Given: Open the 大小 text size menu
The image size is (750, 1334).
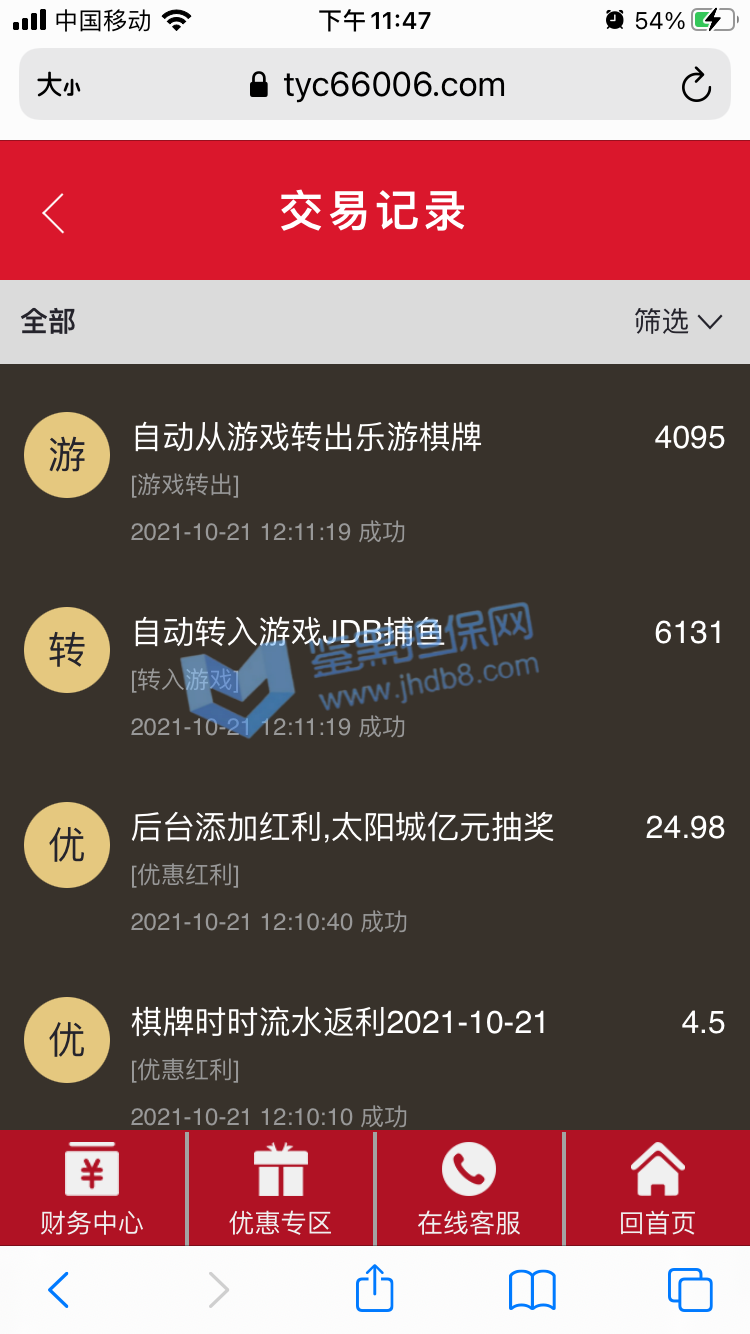Looking at the screenshot, I should (x=58, y=86).
